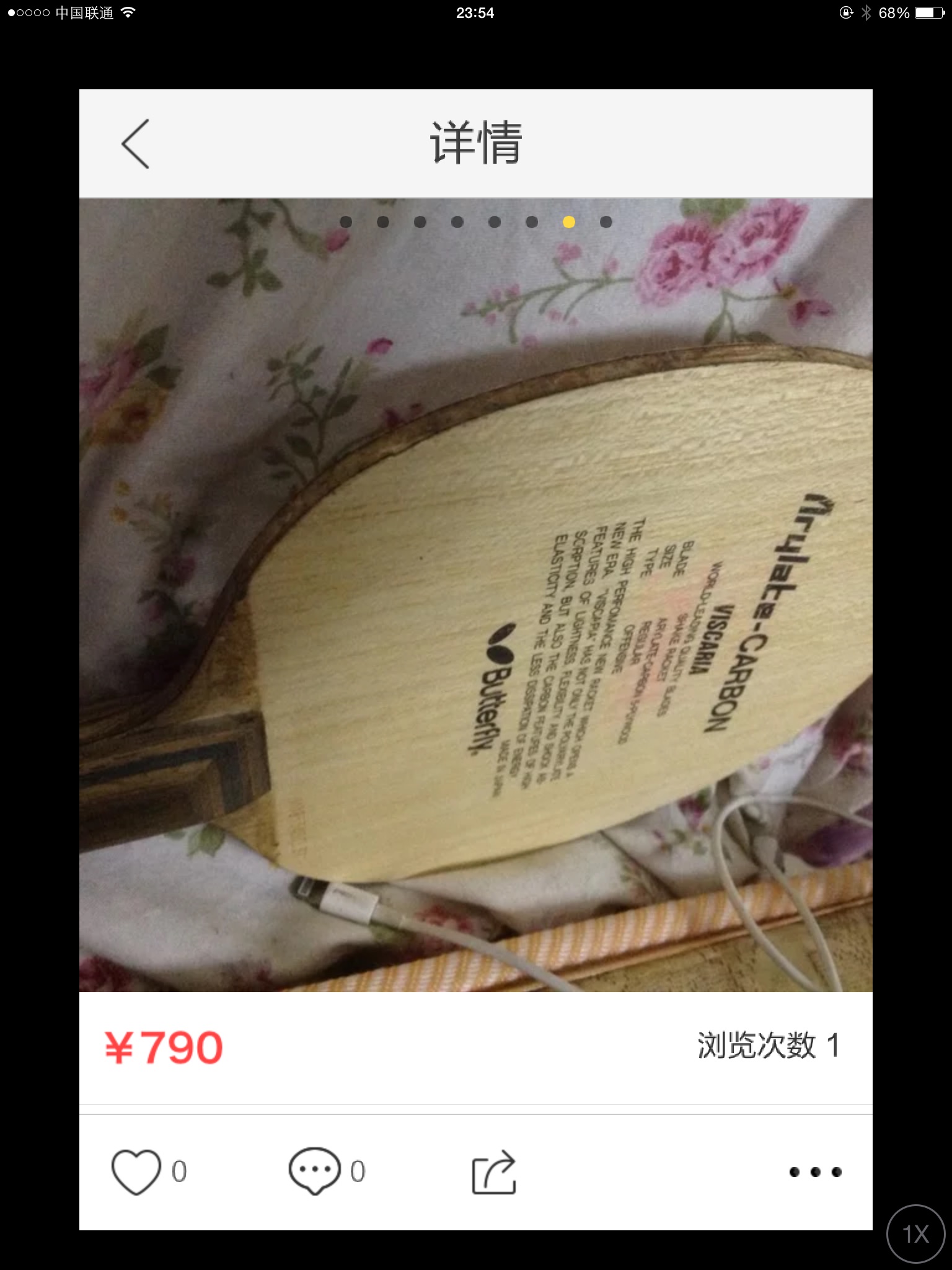This screenshot has height=1270, width=952.
Task: Tap the chevron beside 详情 title
Action: click(x=135, y=144)
